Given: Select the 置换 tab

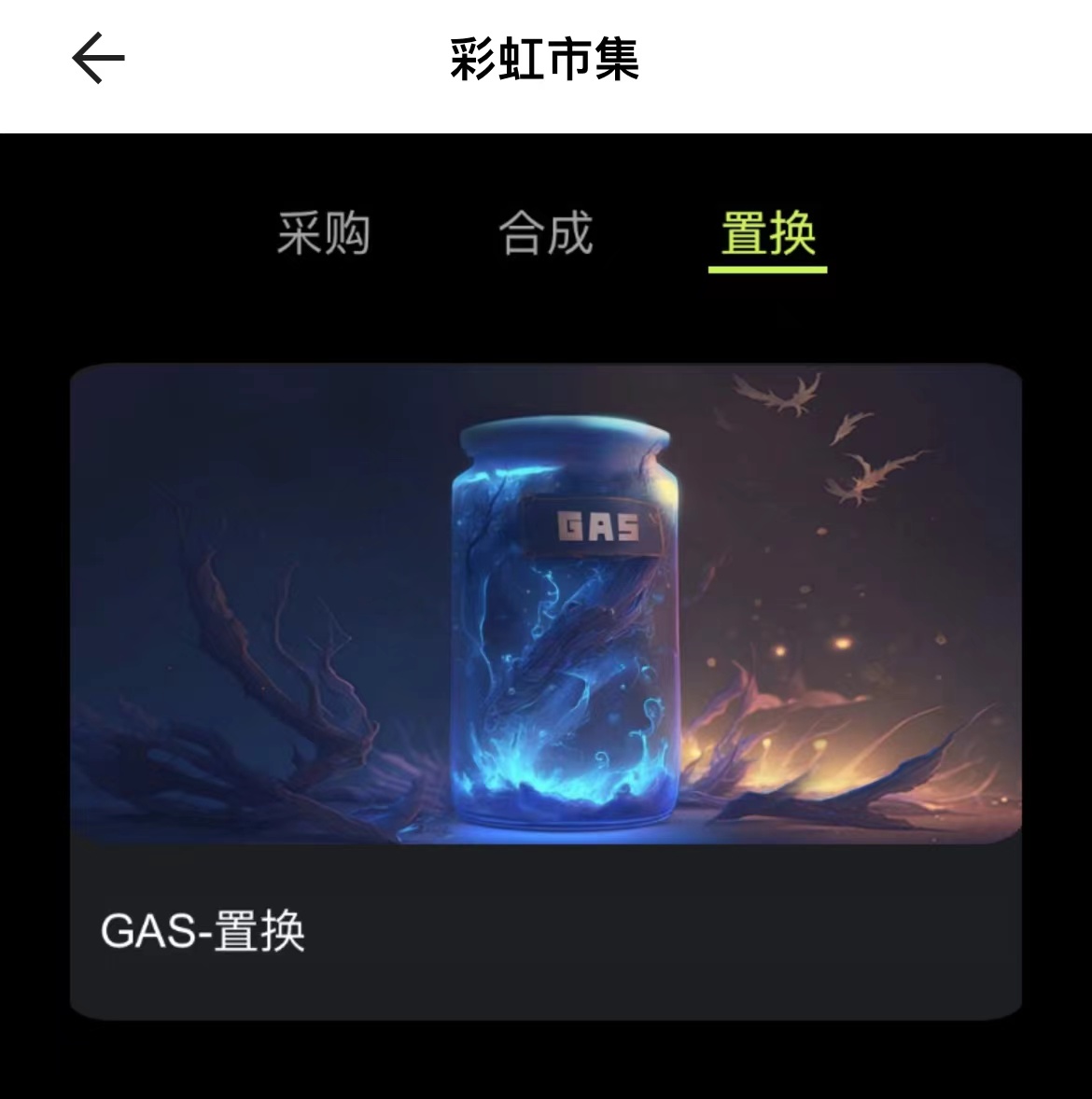Looking at the screenshot, I should (x=767, y=233).
